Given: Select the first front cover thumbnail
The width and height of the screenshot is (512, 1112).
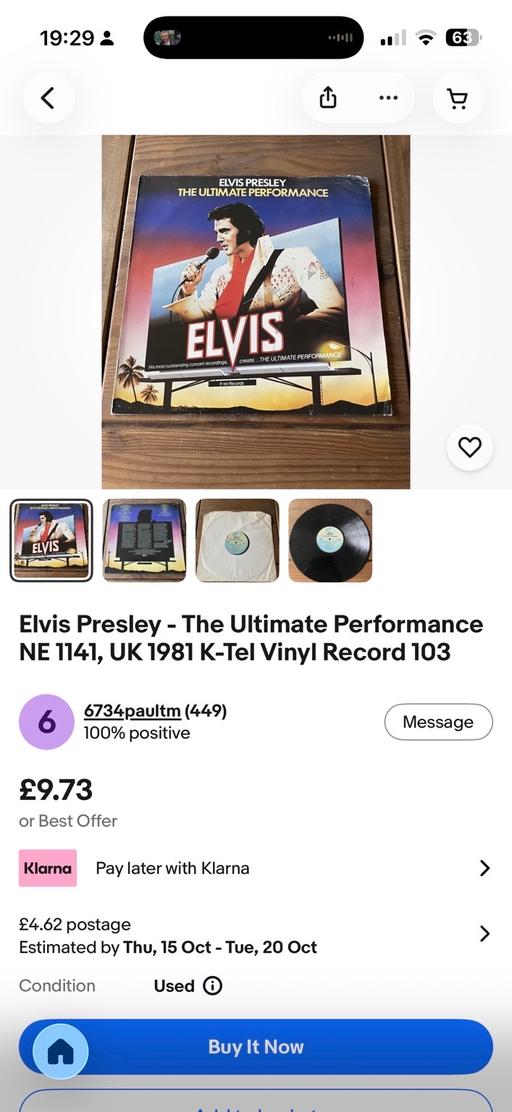Looking at the screenshot, I should [x=51, y=540].
